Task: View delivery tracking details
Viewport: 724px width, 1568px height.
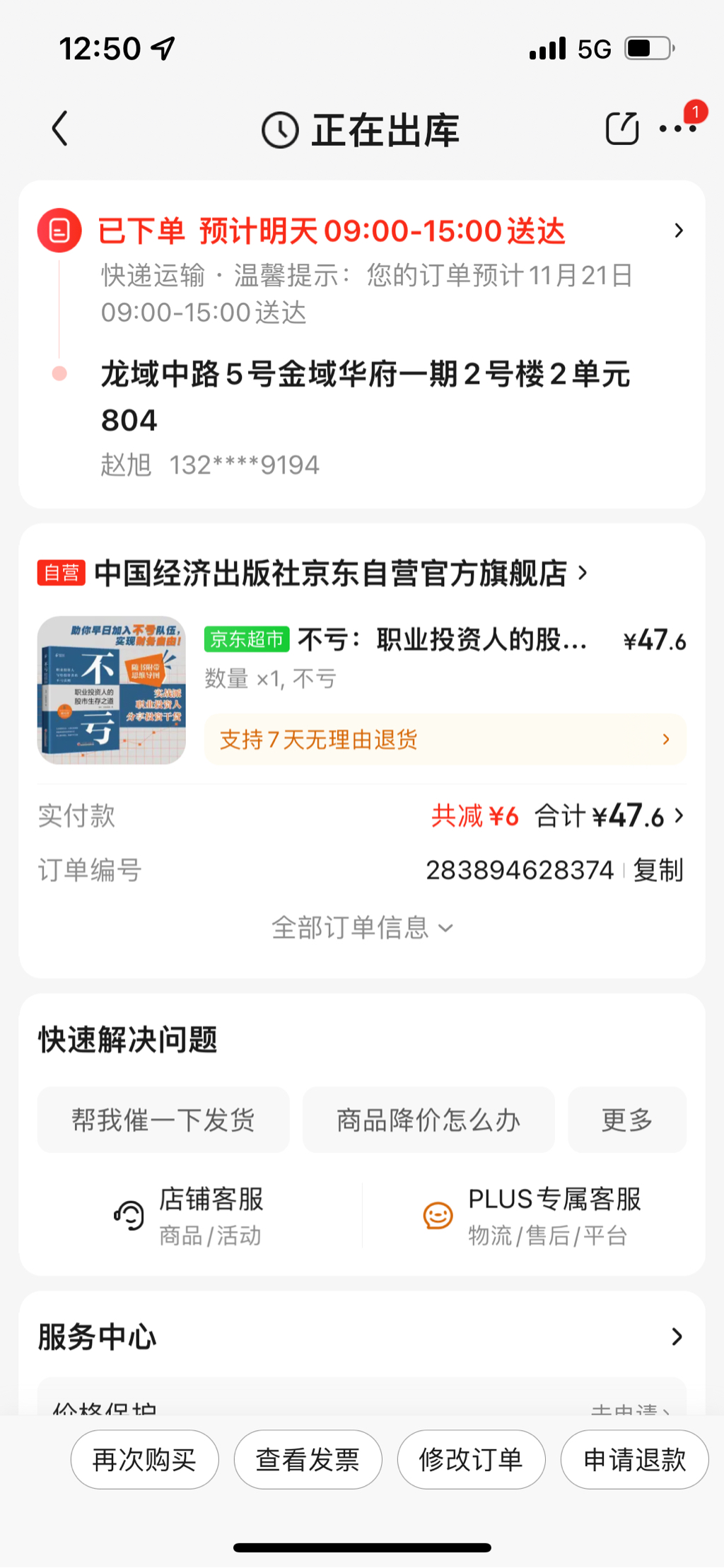Action: (x=678, y=231)
